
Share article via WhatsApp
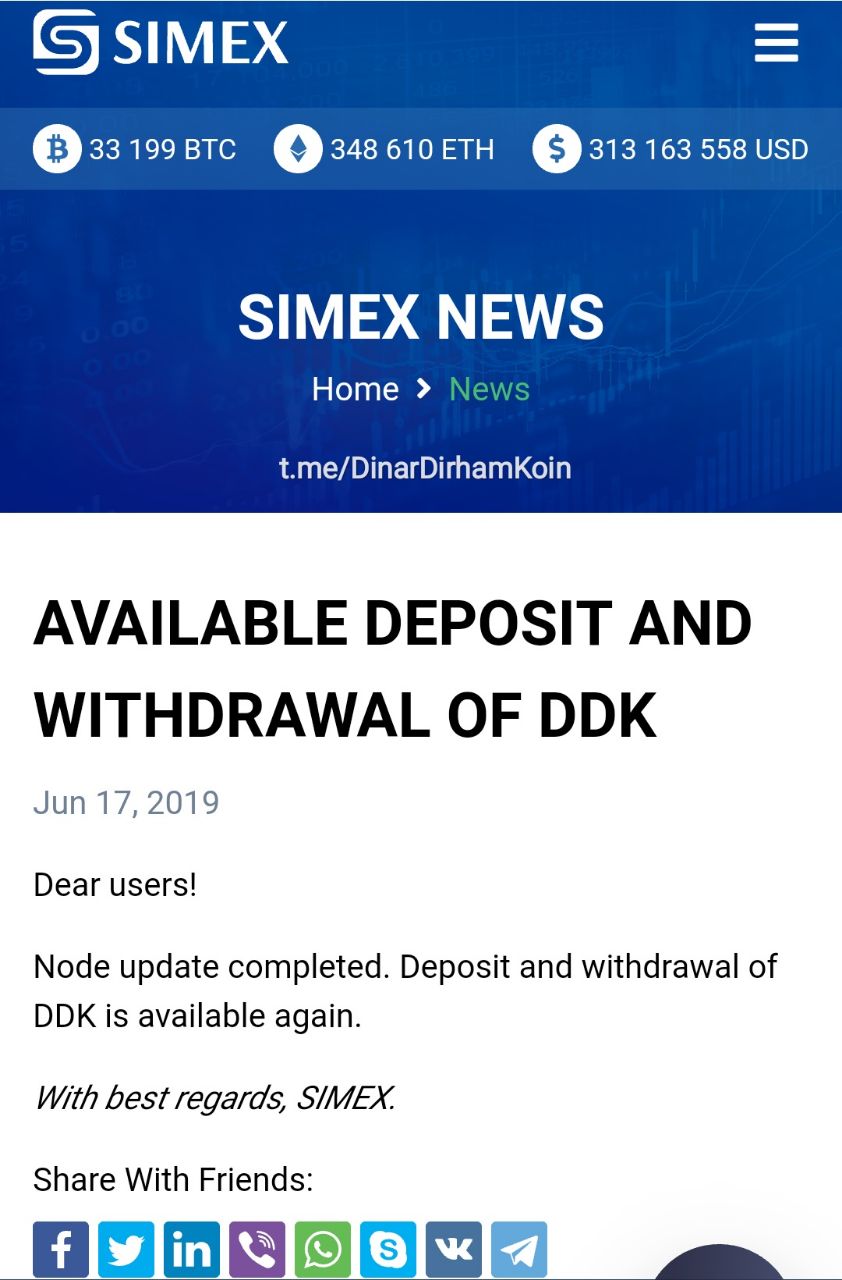(x=323, y=1249)
